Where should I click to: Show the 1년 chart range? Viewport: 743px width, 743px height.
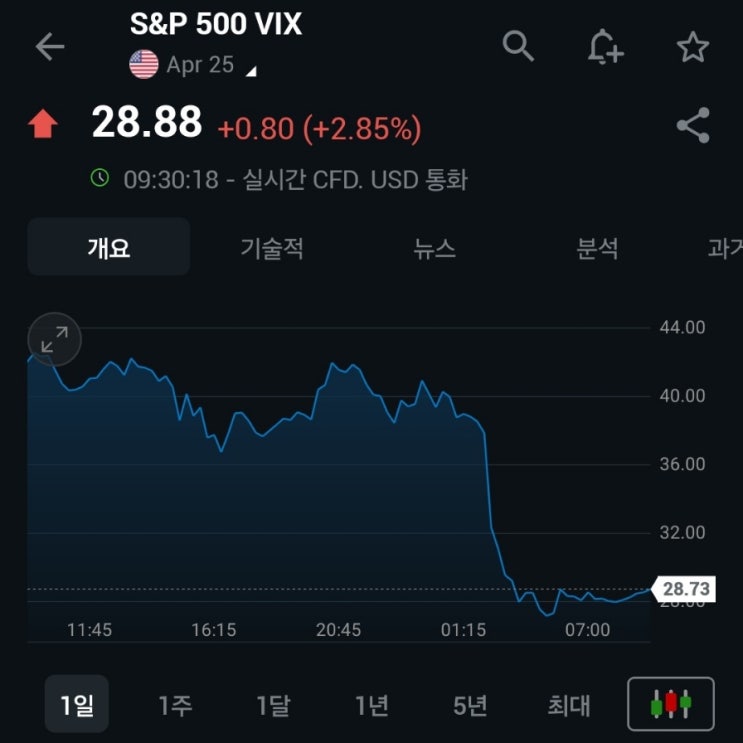pyautogui.click(x=371, y=705)
